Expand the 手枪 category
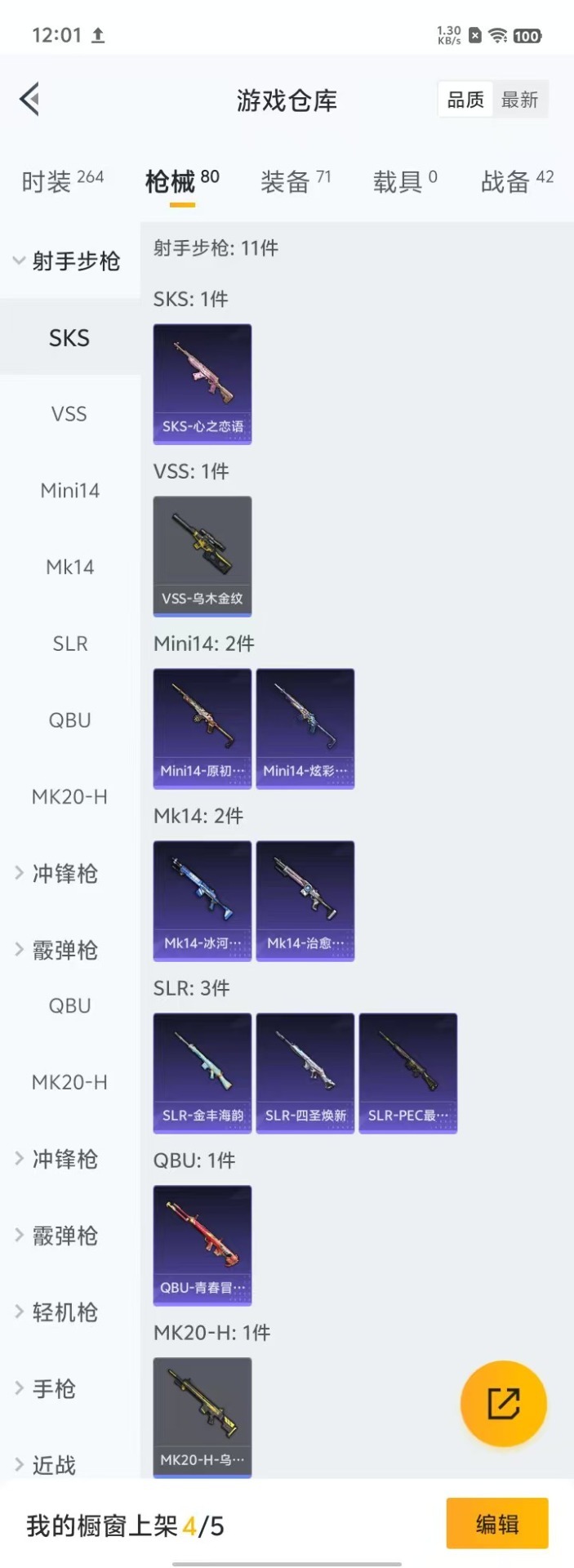 tap(54, 1389)
